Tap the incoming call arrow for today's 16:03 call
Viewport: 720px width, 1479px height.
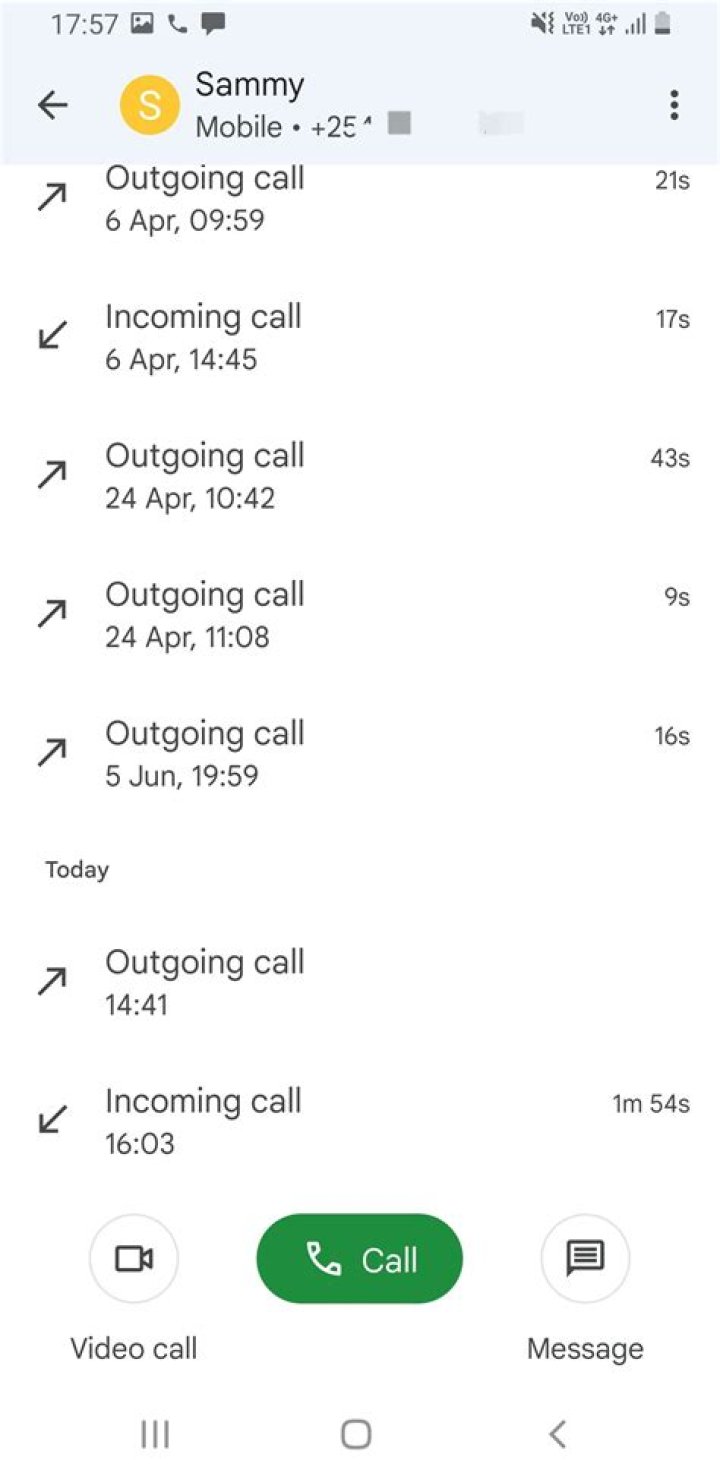pyautogui.click(x=52, y=1118)
